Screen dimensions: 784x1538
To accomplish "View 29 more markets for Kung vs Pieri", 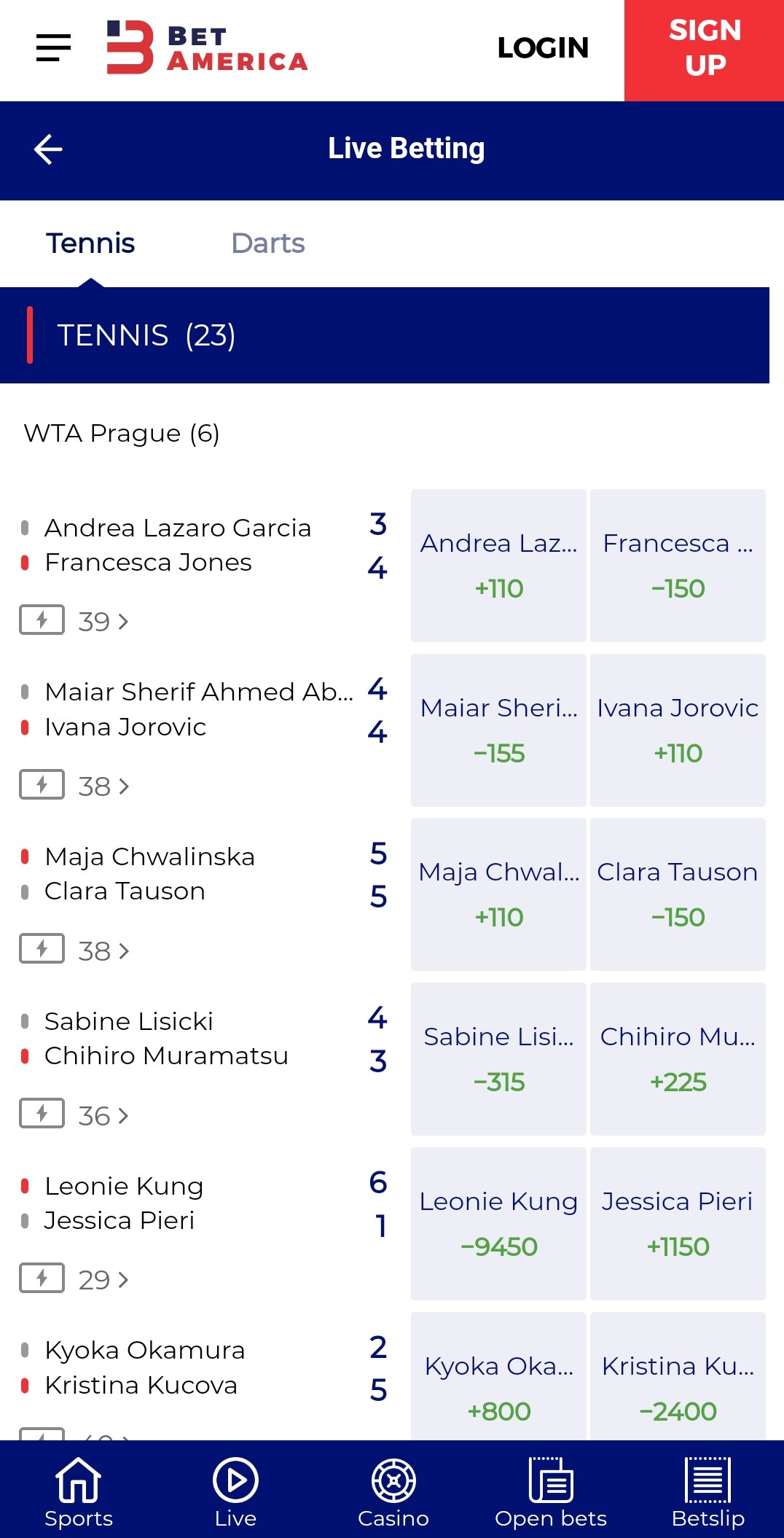I will click(x=103, y=1279).
